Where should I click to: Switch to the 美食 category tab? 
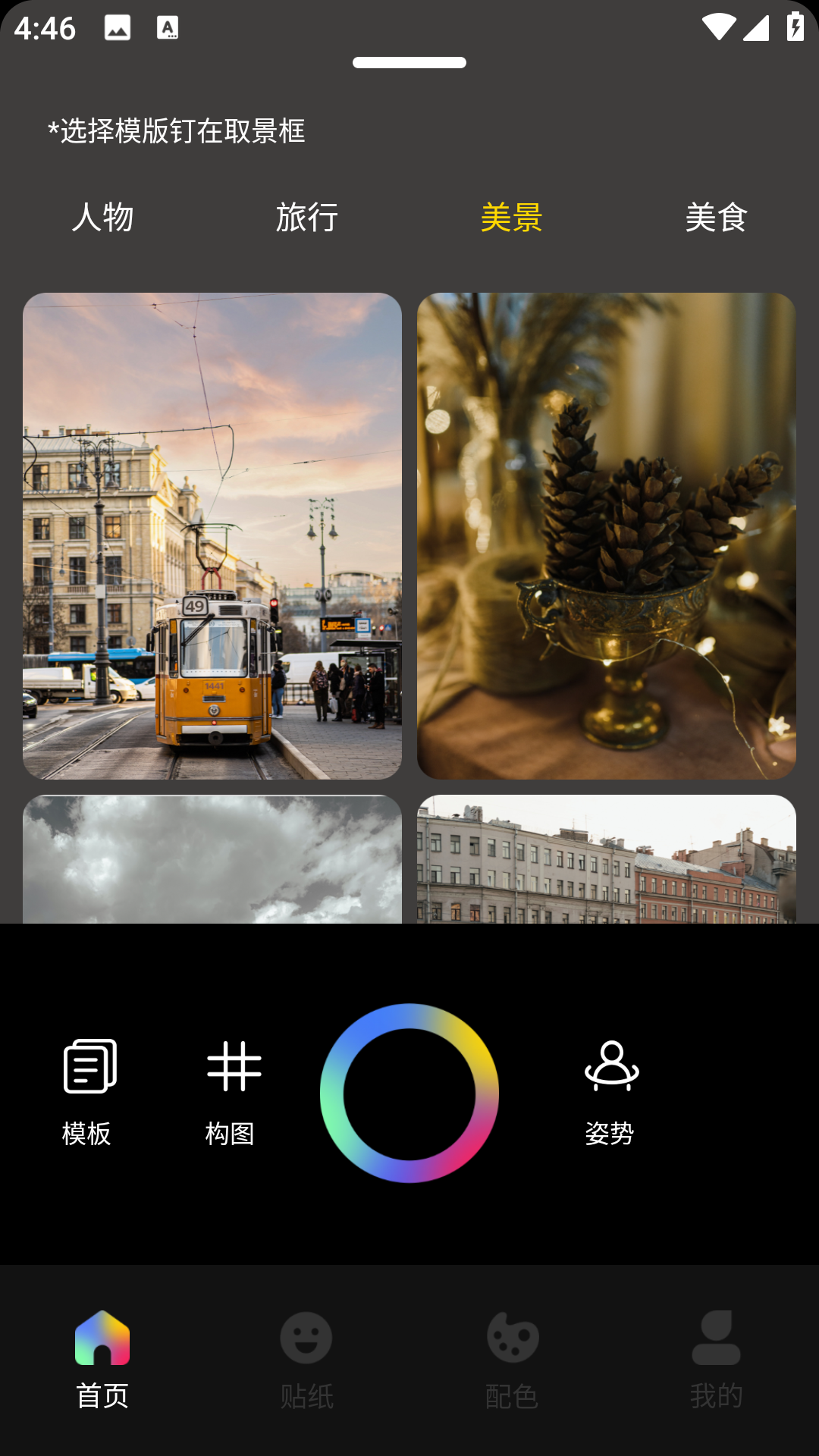point(717,218)
